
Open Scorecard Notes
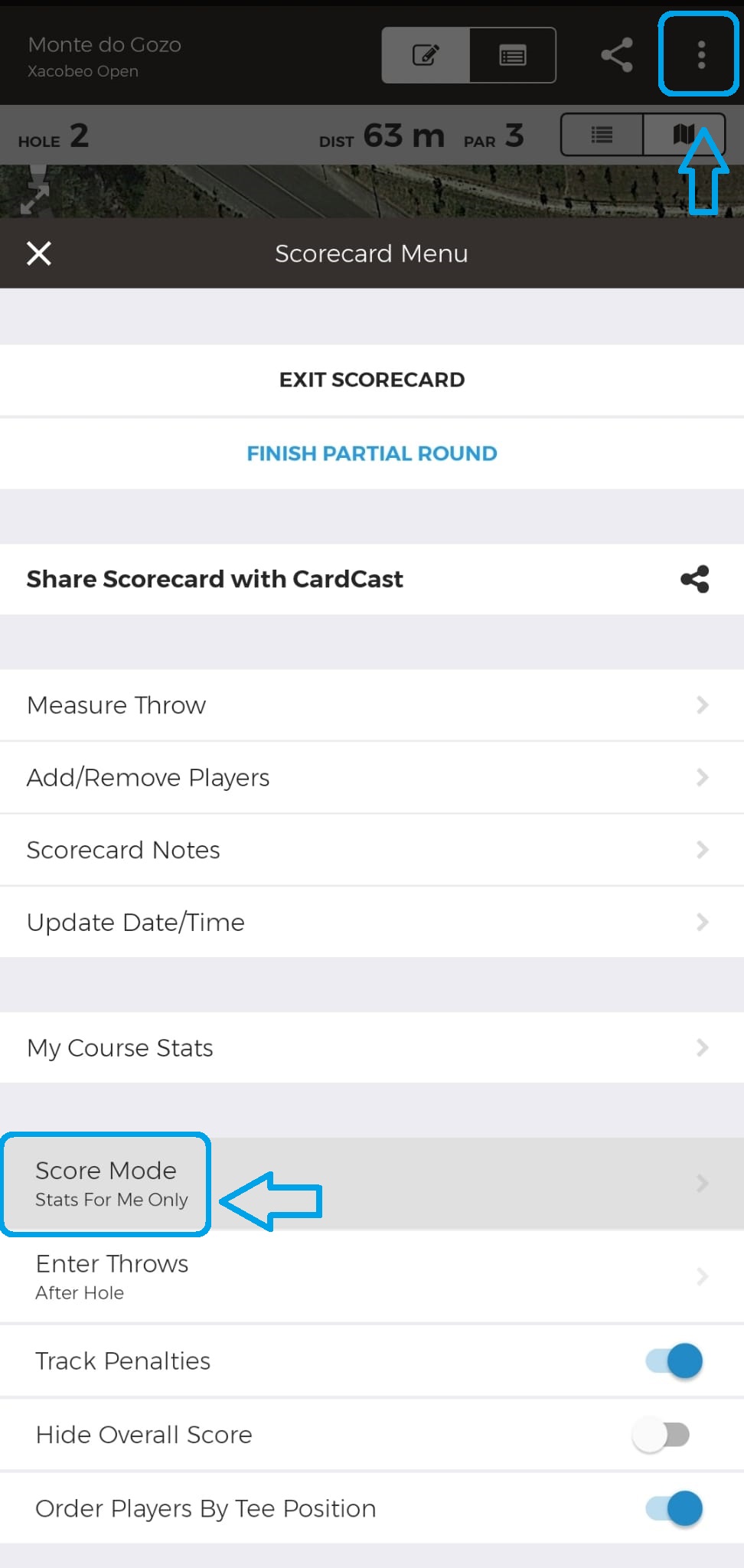(372, 850)
